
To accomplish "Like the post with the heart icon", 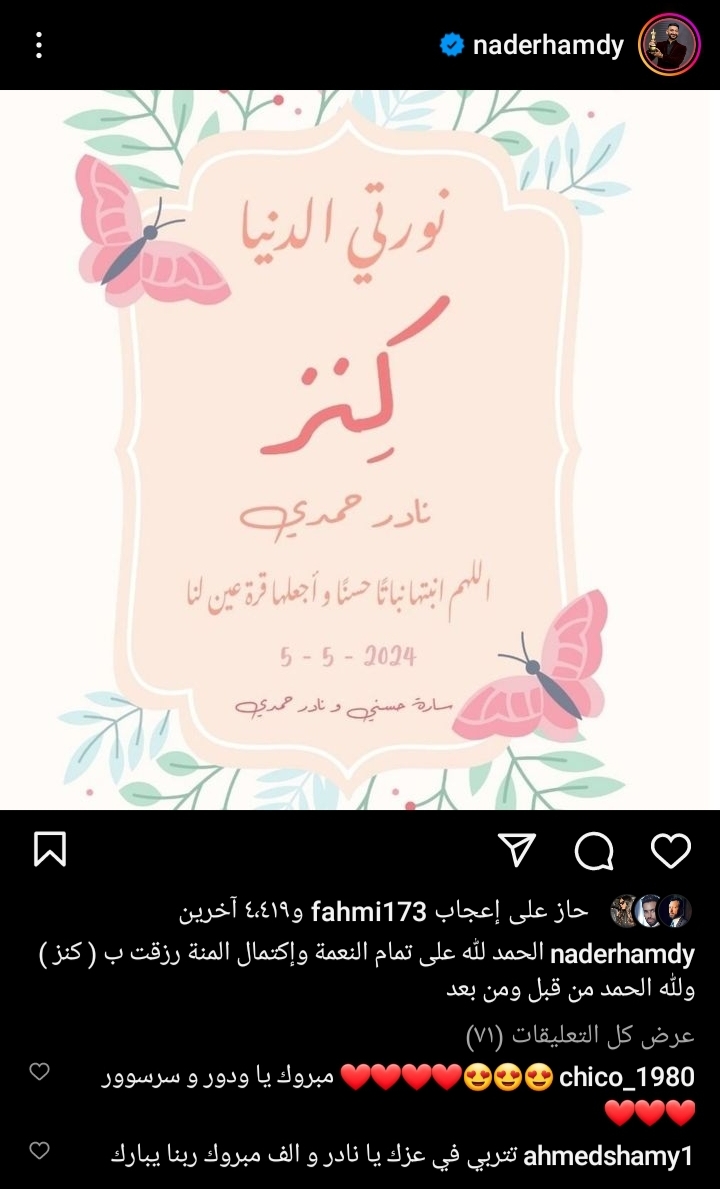I will [671, 850].
